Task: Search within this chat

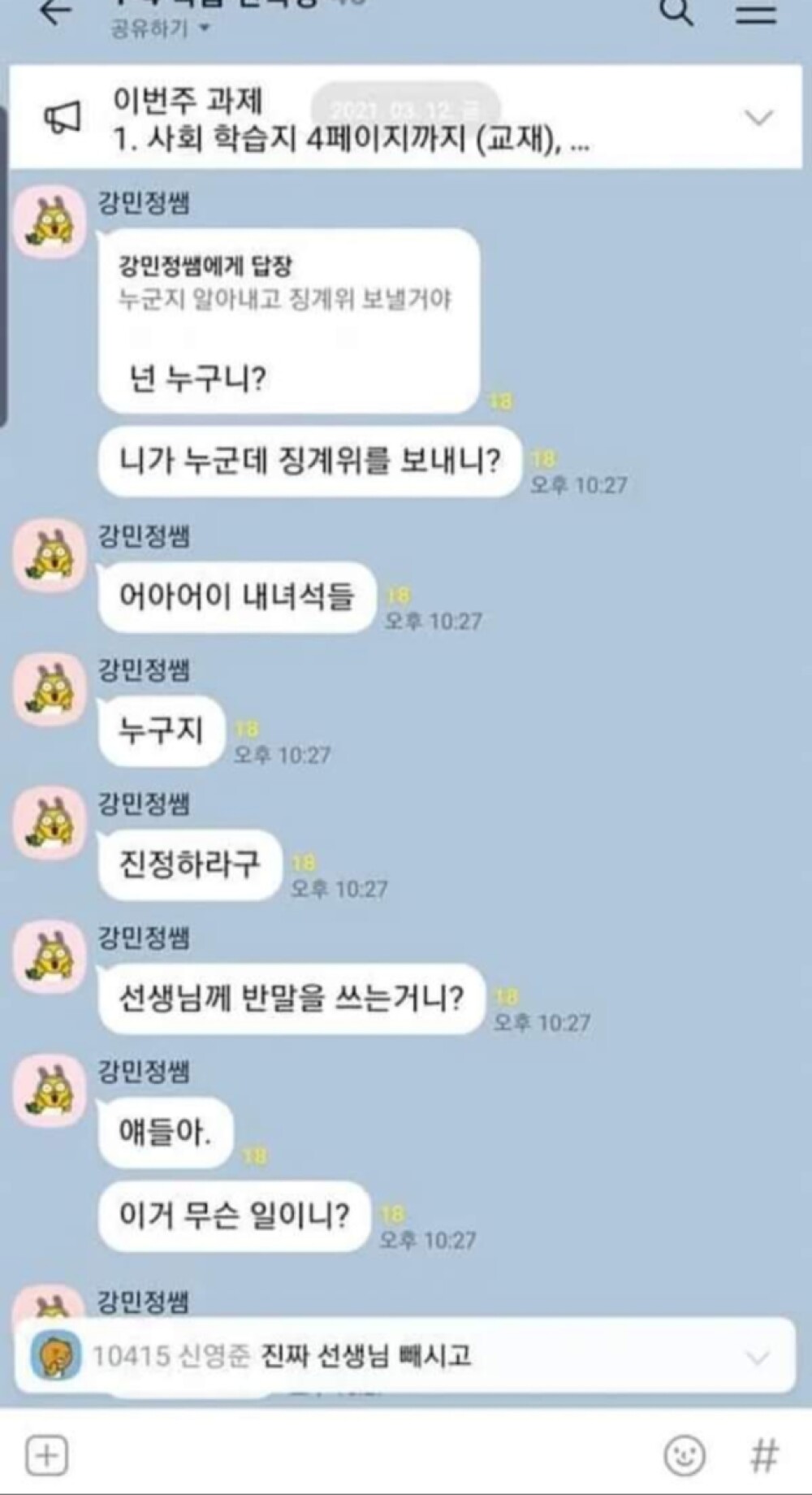Action: (x=676, y=11)
